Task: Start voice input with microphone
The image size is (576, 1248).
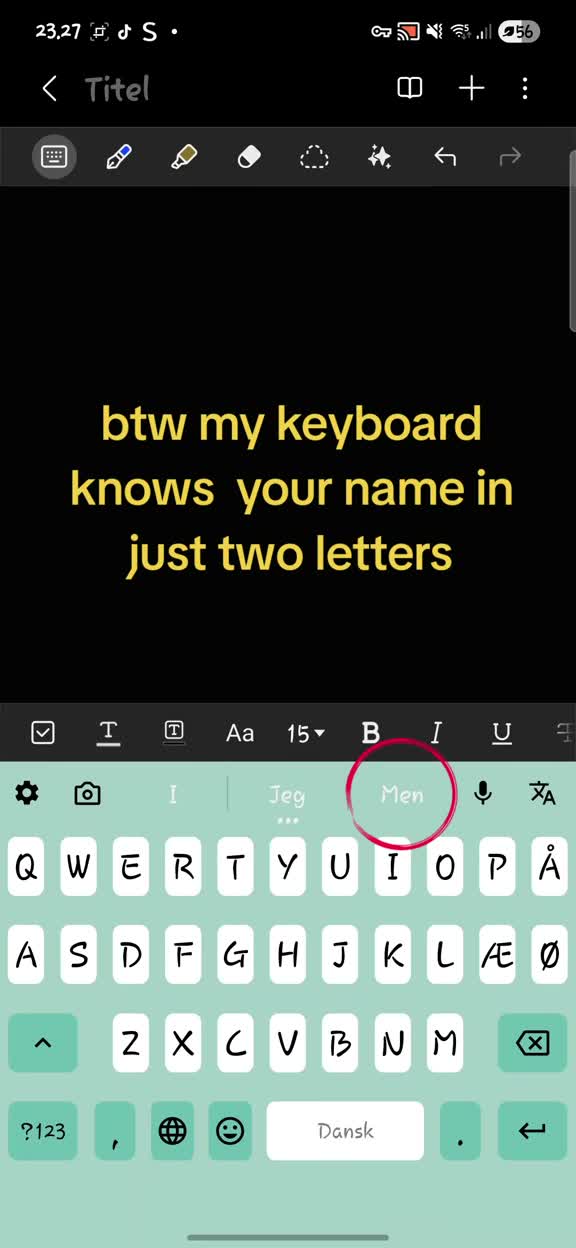Action: click(x=483, y=793)
